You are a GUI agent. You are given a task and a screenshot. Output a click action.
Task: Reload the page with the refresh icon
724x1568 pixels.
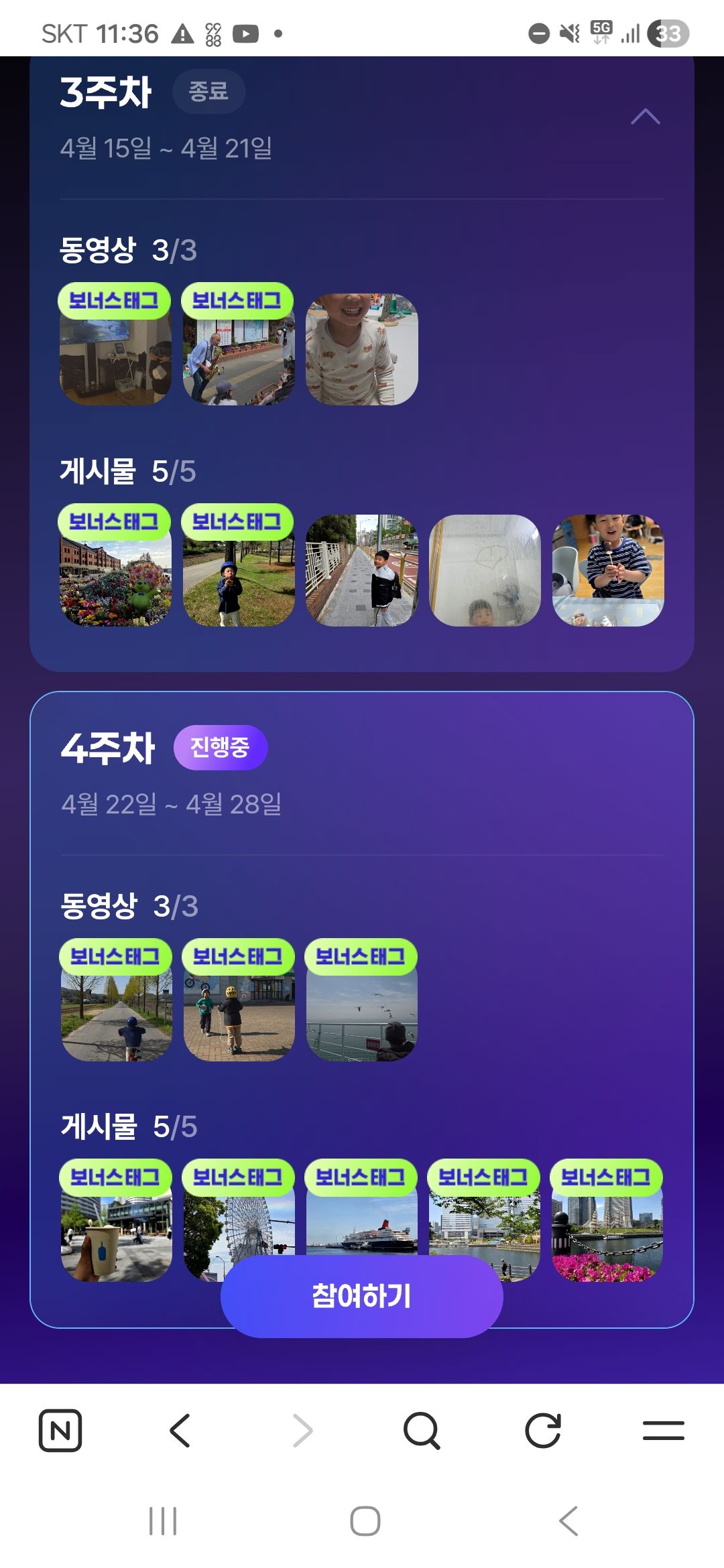pos(542,1431)
